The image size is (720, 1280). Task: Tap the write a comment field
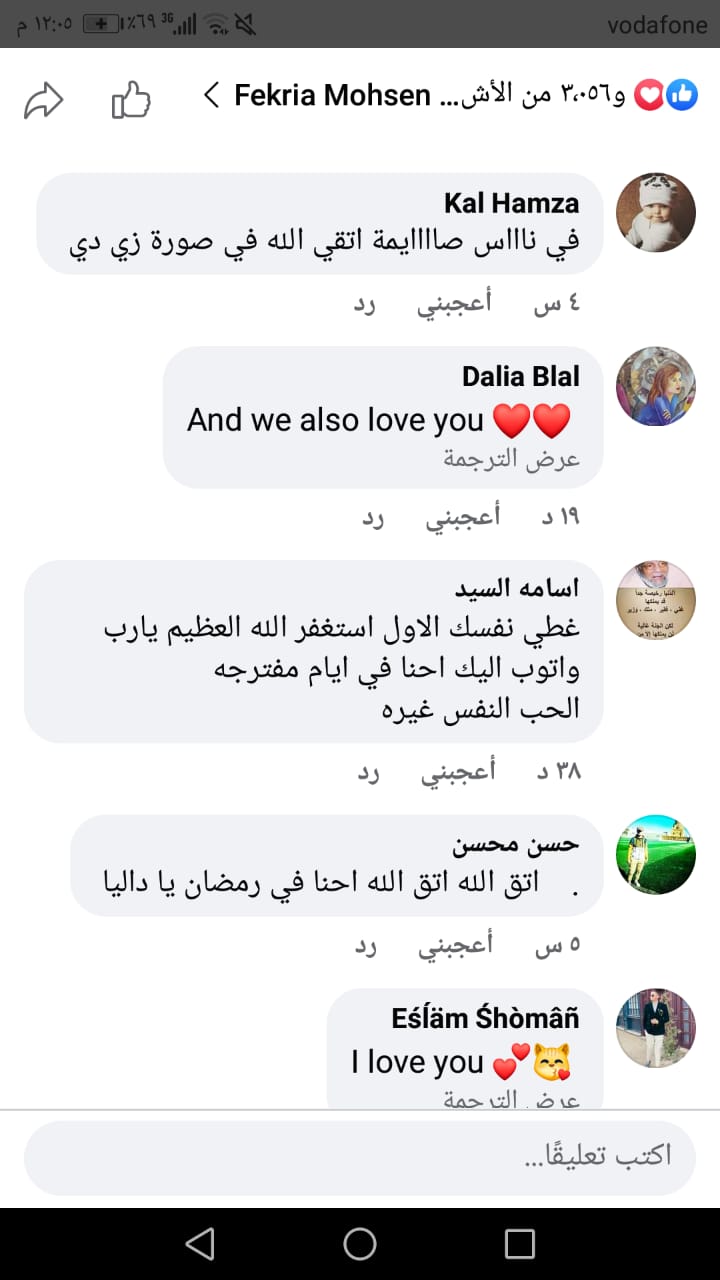[x=360, y=1157]
